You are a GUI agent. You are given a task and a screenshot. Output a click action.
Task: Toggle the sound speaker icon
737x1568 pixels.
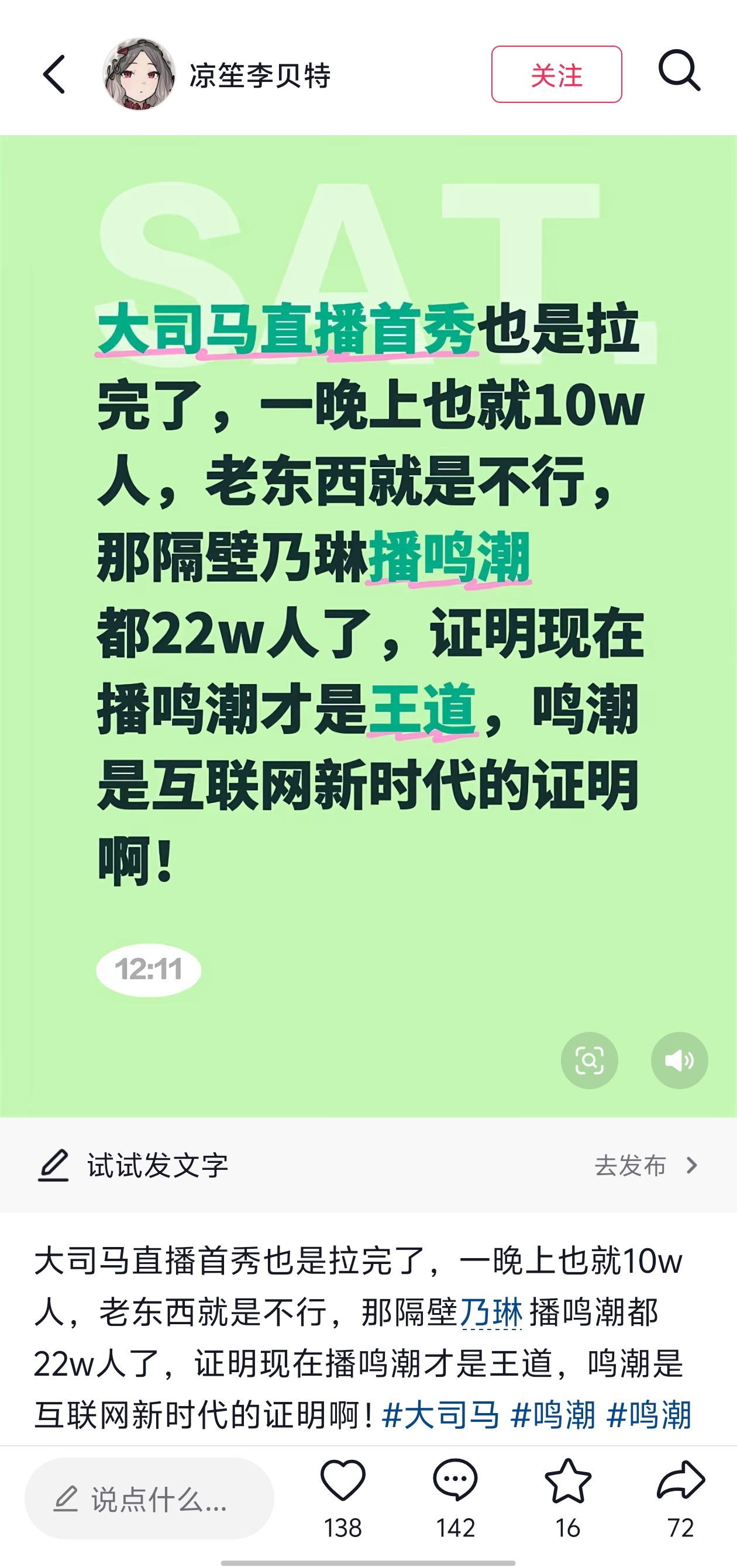tap(679, 1061)
